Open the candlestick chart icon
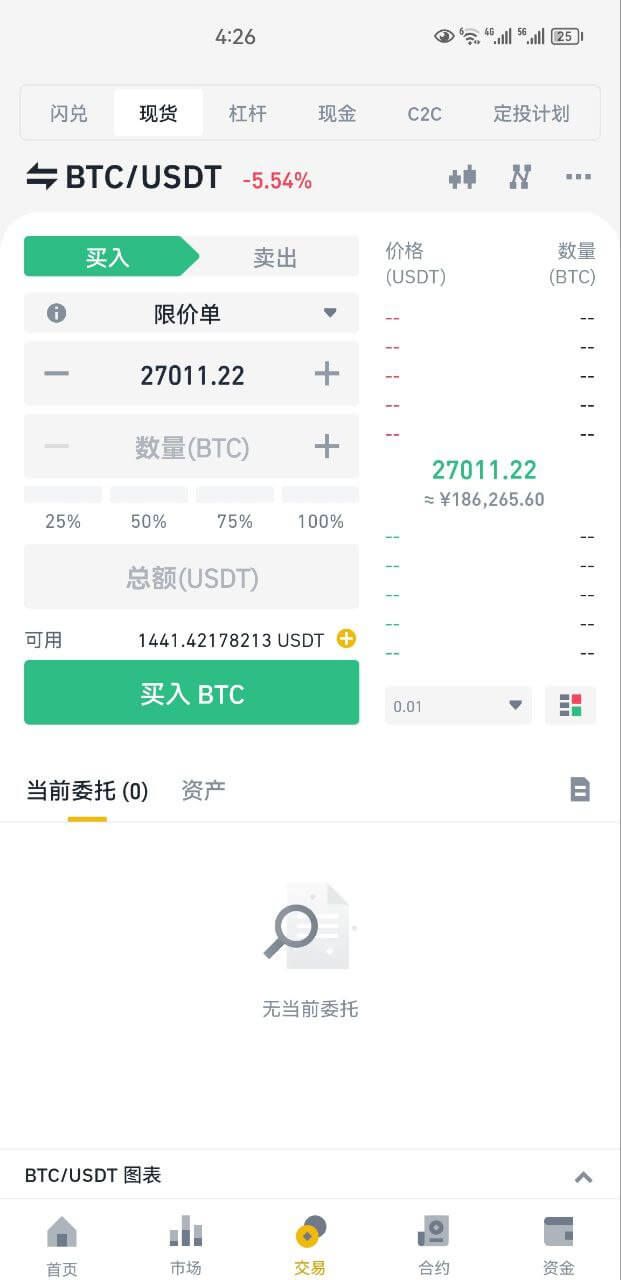This screenshot has height=1280, width=621. coord(462,178)
